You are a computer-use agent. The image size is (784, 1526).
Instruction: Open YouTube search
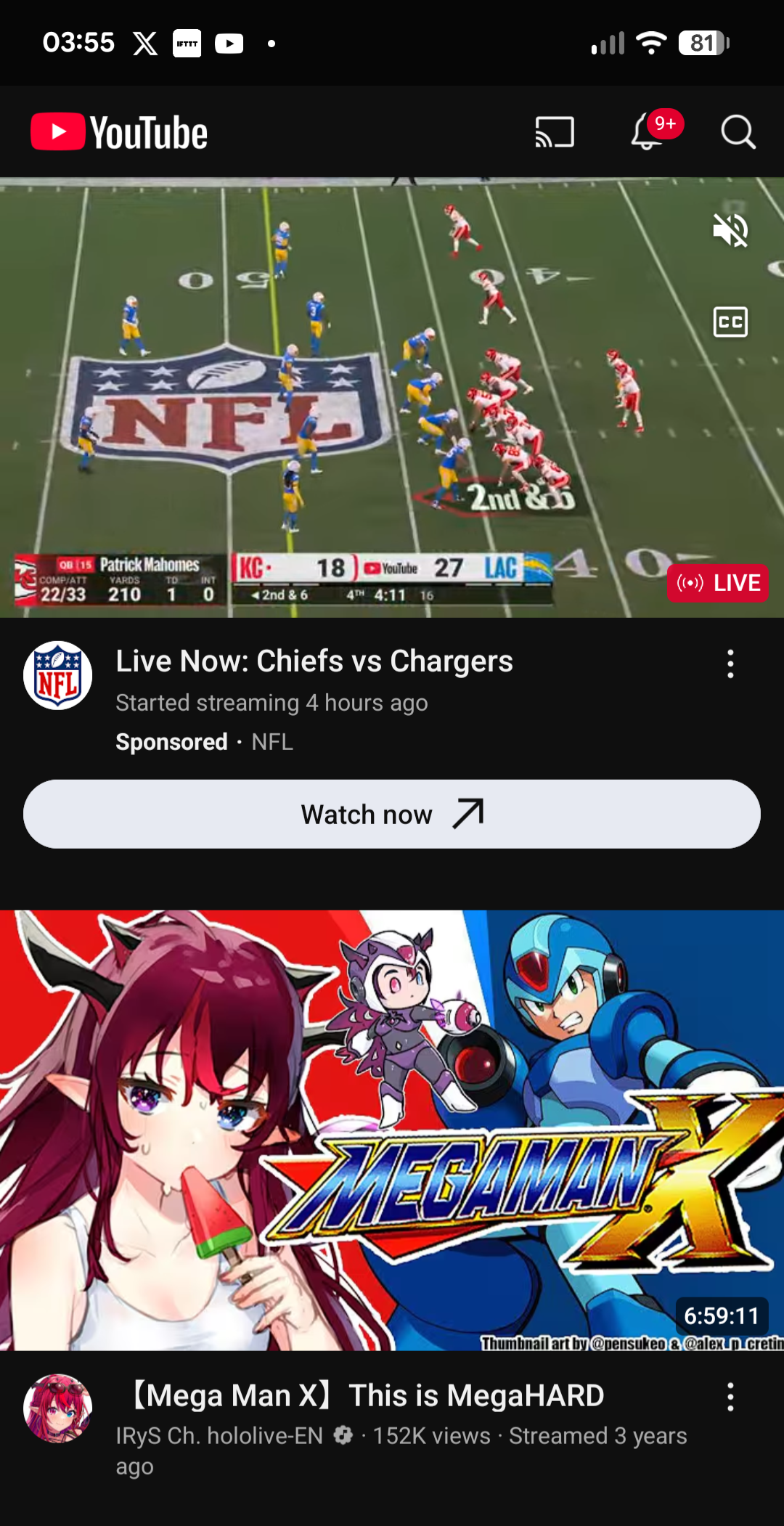(738, 132)
